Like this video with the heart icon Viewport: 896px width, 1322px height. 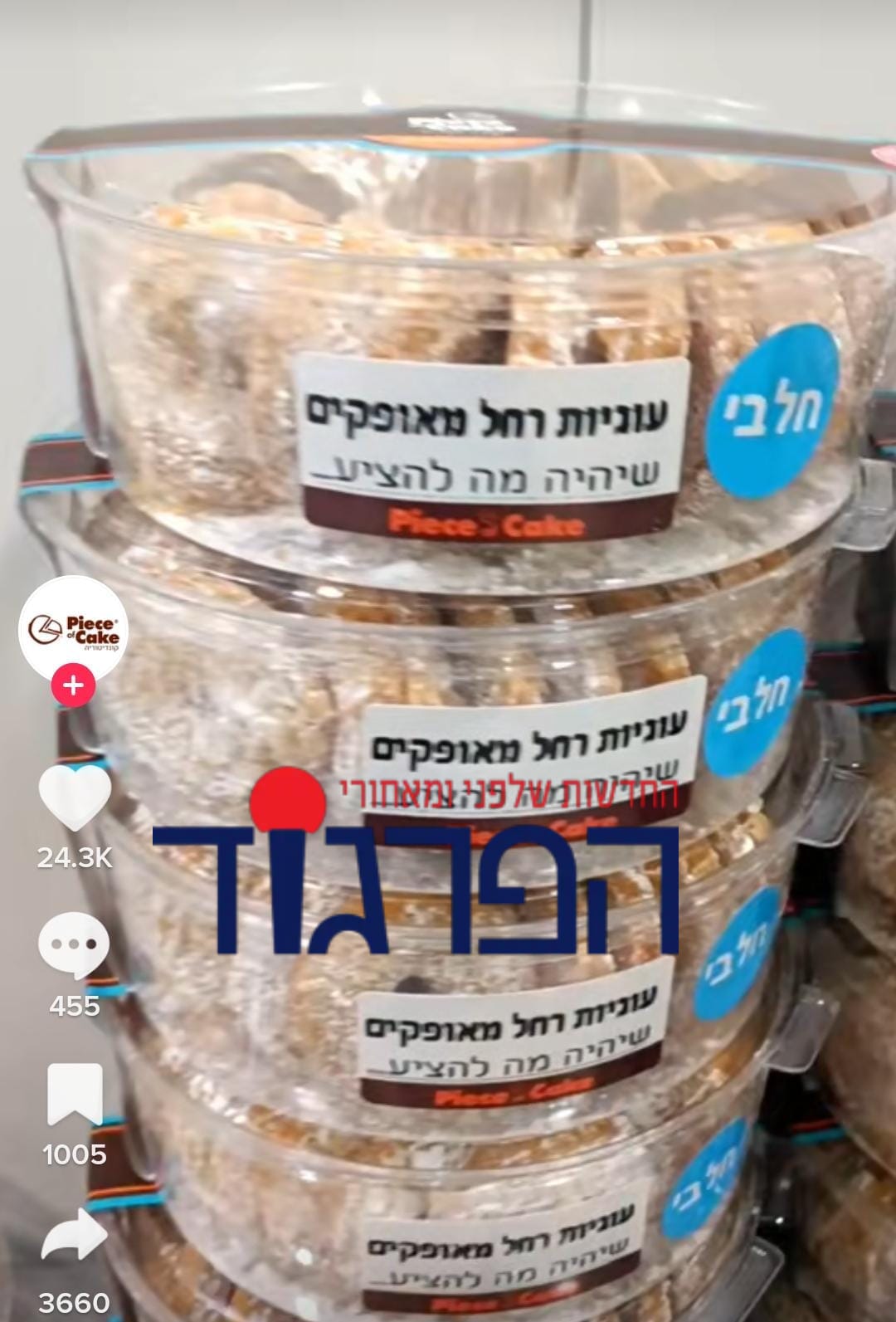(x=75, y=798)
